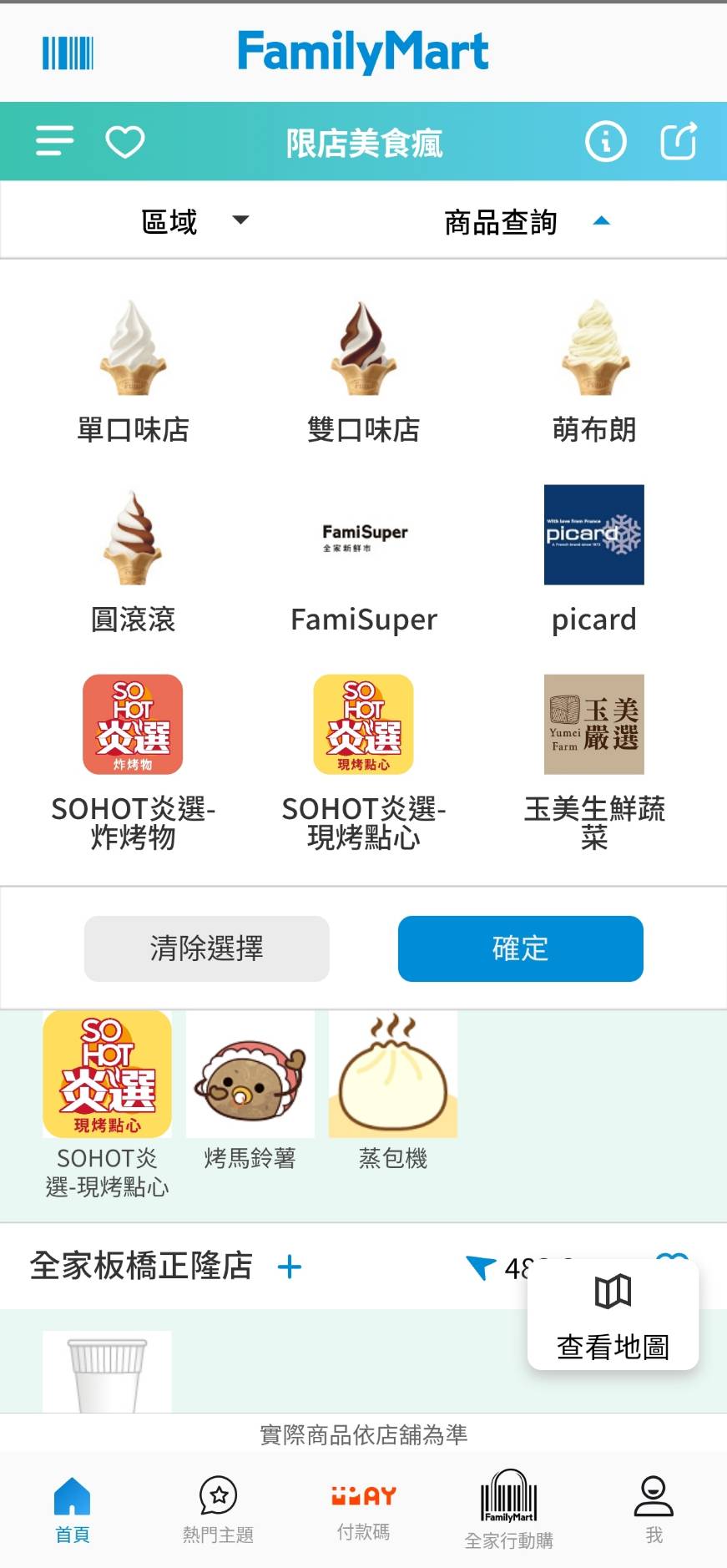The image size is (727, 1568).
Task: Switch to the 熱門主題 tab
Action: pos(218,1508)
